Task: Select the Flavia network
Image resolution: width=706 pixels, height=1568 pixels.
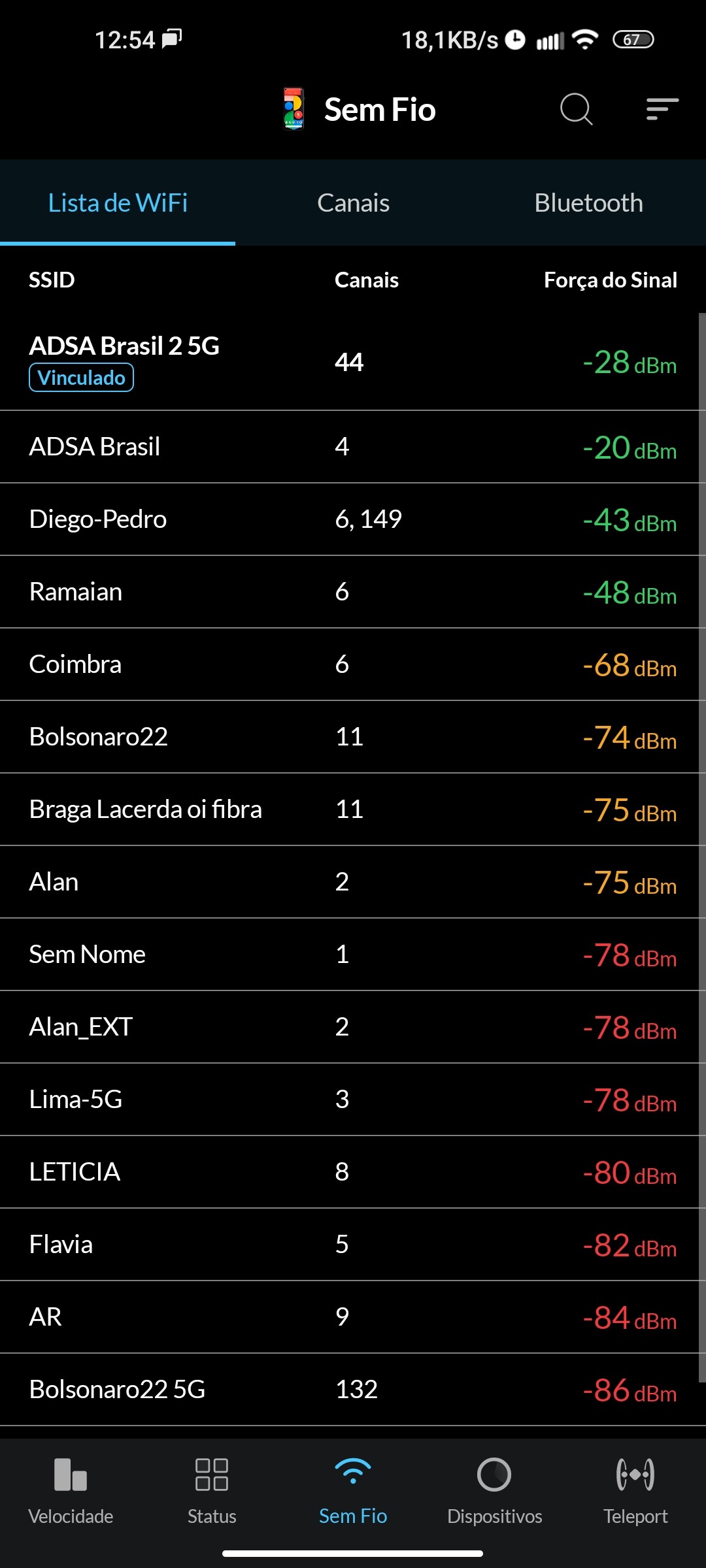Action: (x=353, y=1245)
